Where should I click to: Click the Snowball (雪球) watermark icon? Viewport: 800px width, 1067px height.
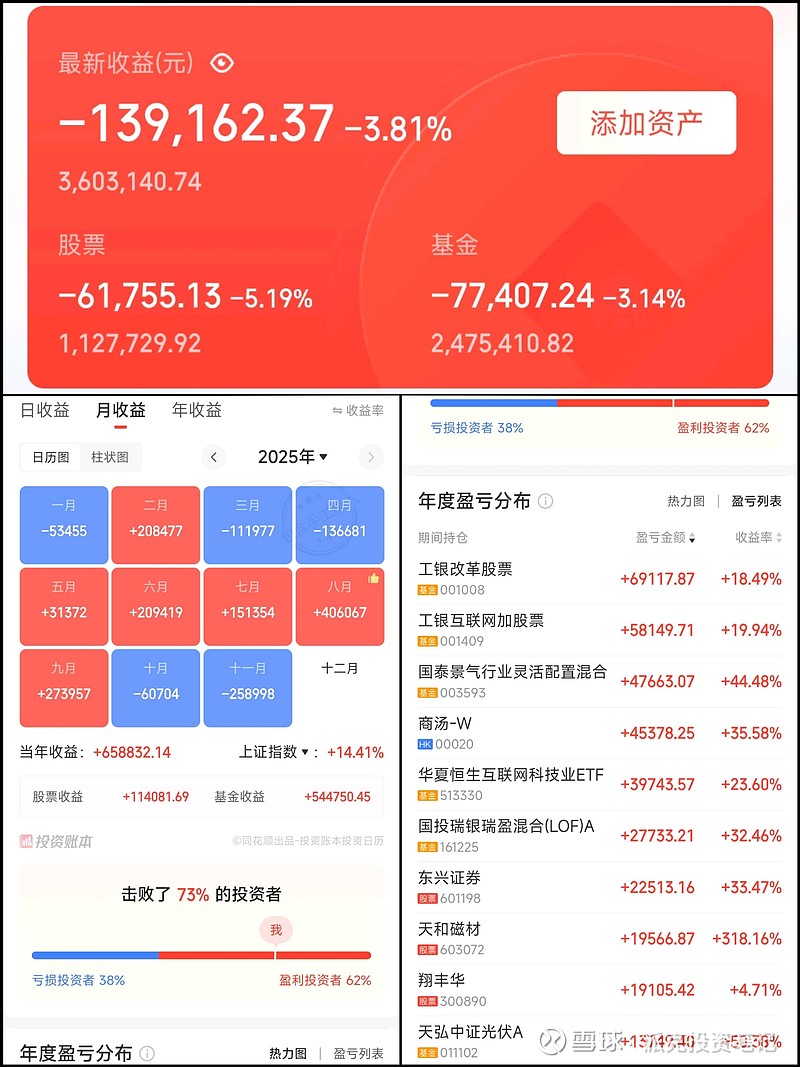(x=552, y=1040)
